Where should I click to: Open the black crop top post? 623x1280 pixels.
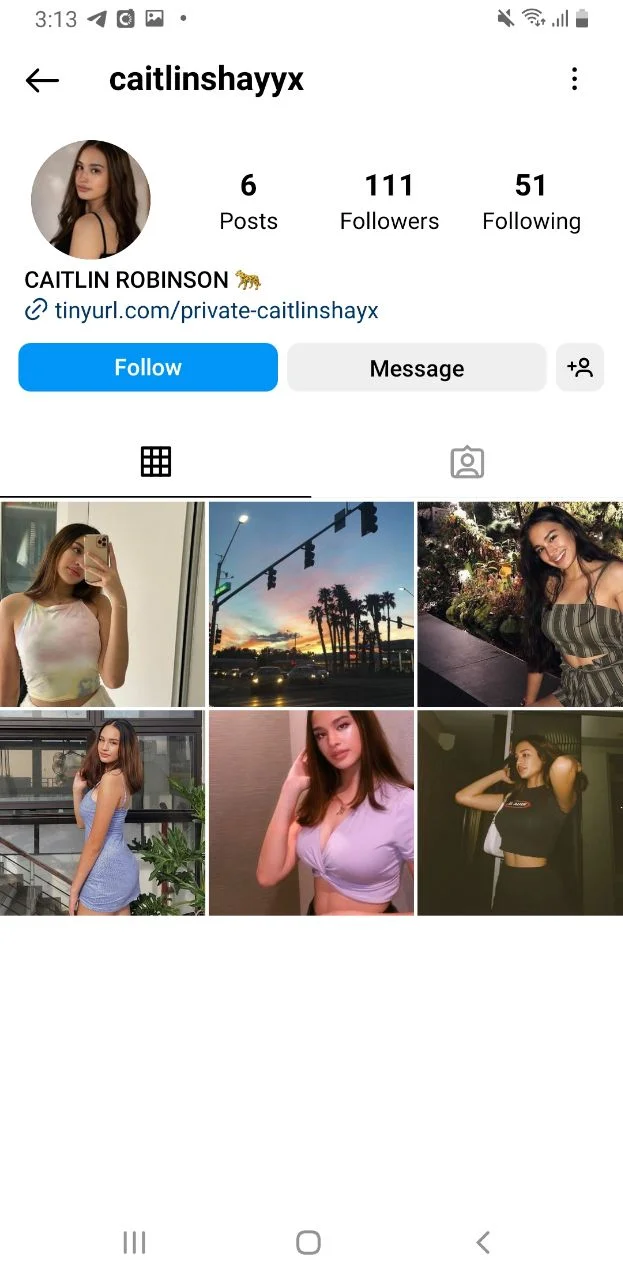(520, 813)
